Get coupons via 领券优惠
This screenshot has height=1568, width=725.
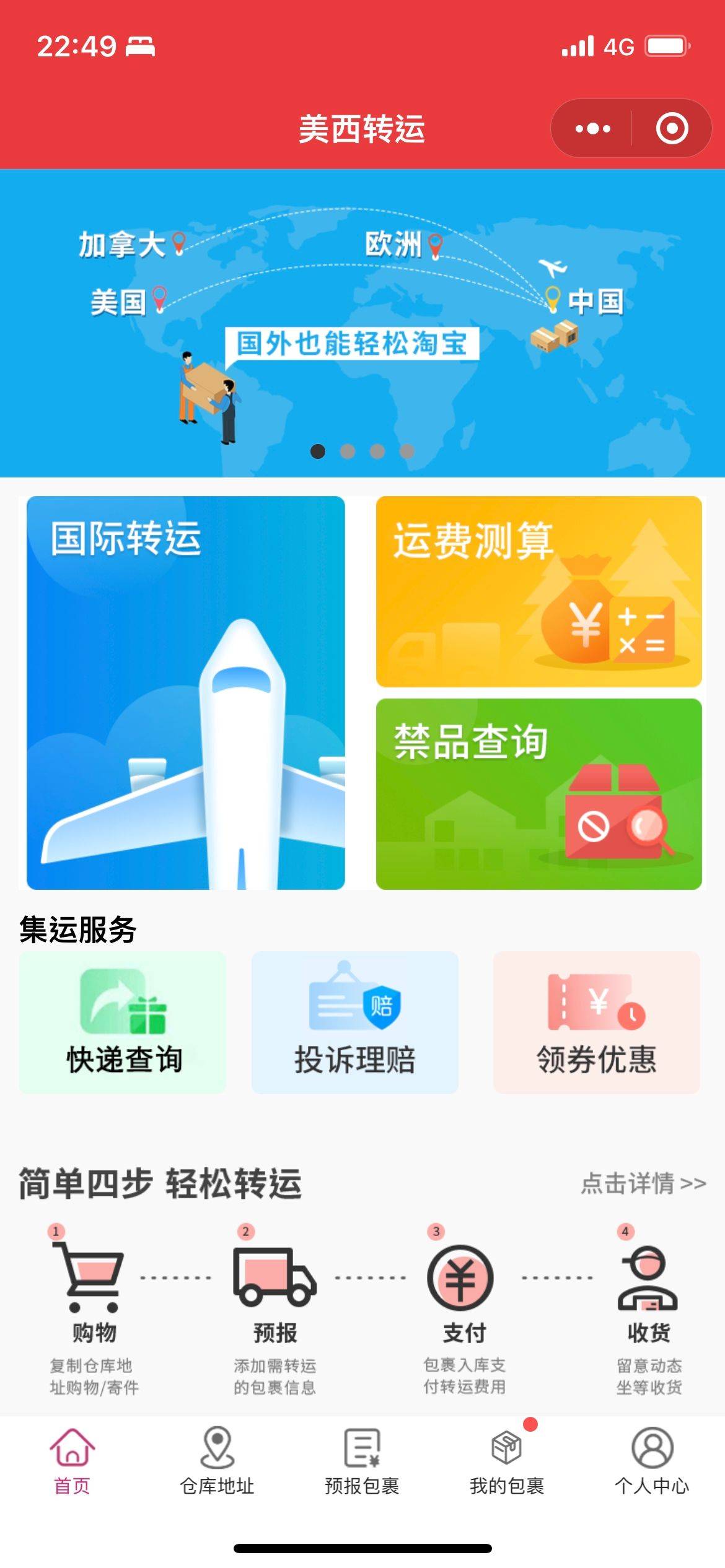click(596, 1022)
